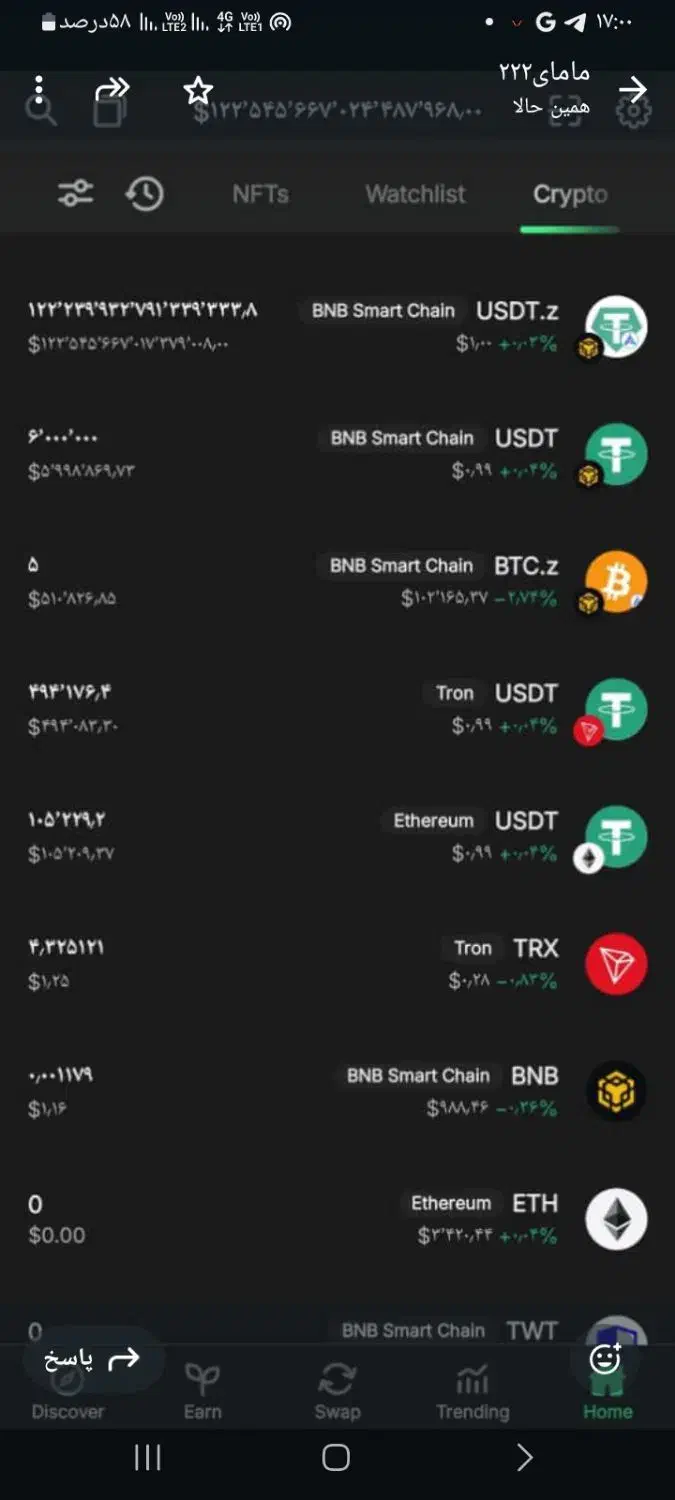
Task: Forward this status with the double-arrow icon
Action: click(112, 90)
